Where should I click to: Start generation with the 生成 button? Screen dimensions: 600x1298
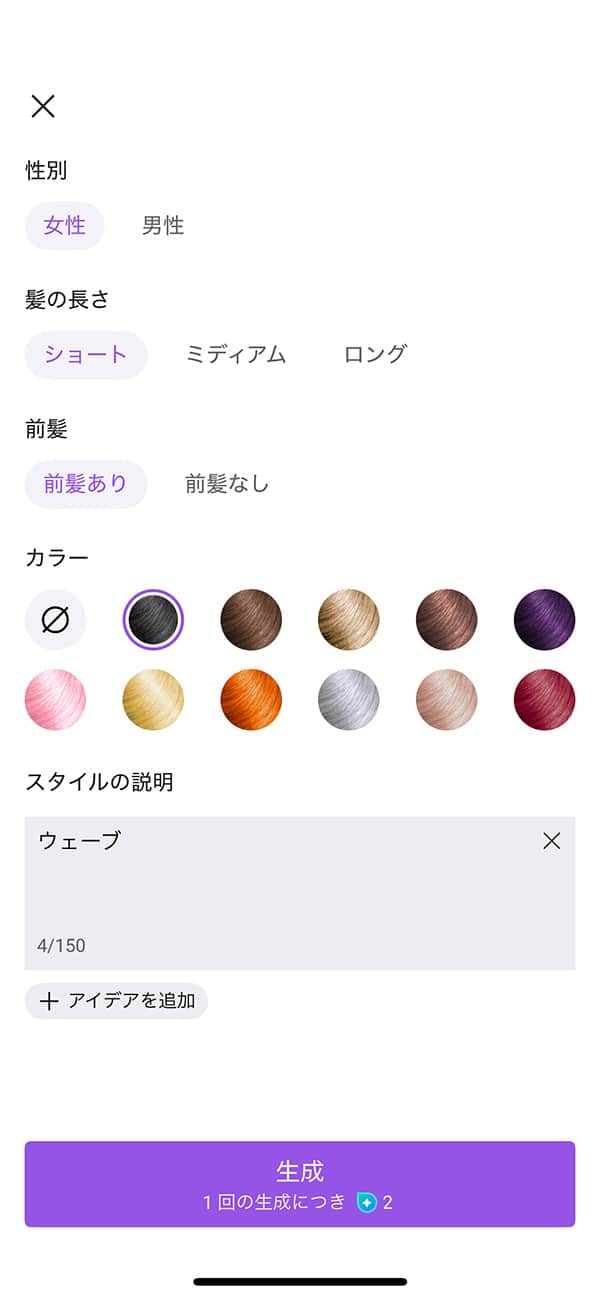tap(300, 1184)
